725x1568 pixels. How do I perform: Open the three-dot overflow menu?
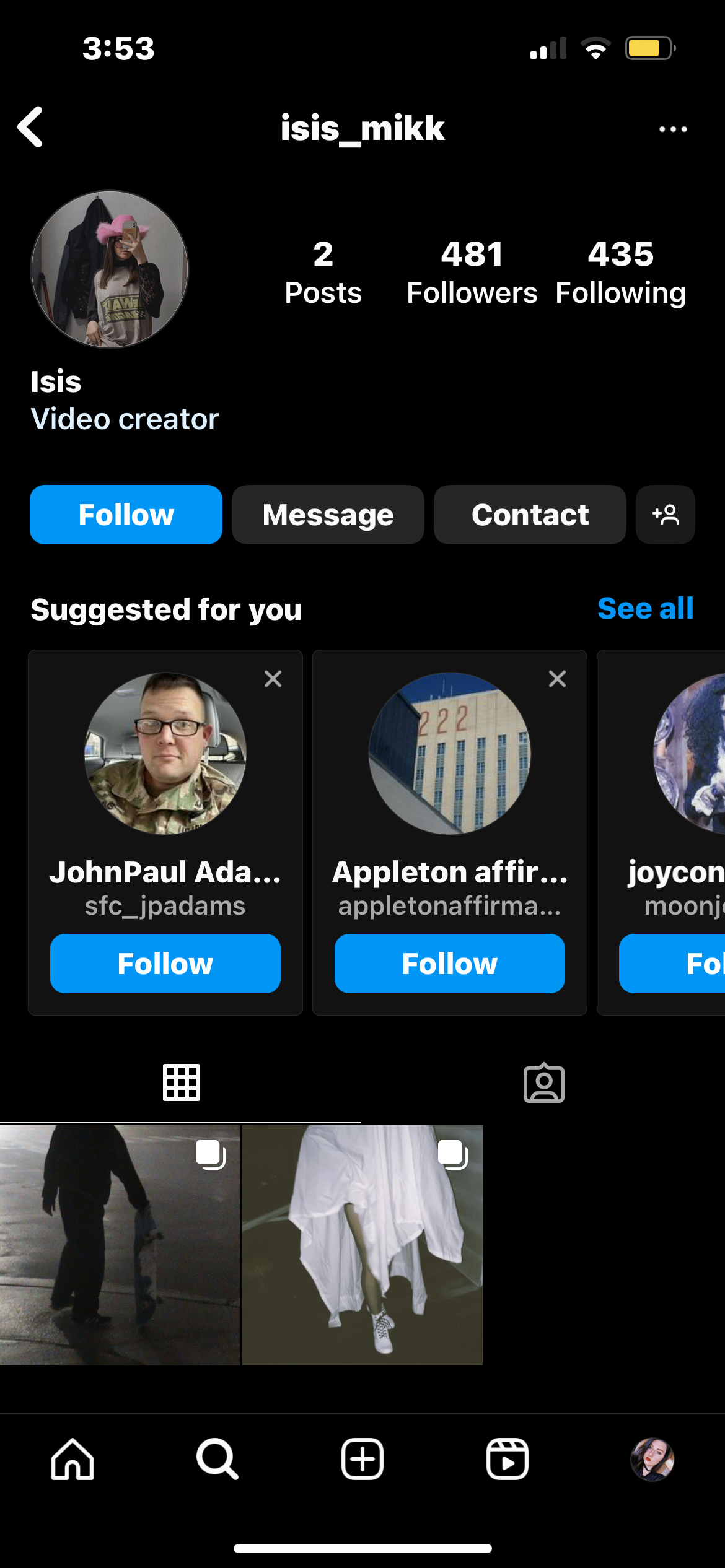(672, 129)
